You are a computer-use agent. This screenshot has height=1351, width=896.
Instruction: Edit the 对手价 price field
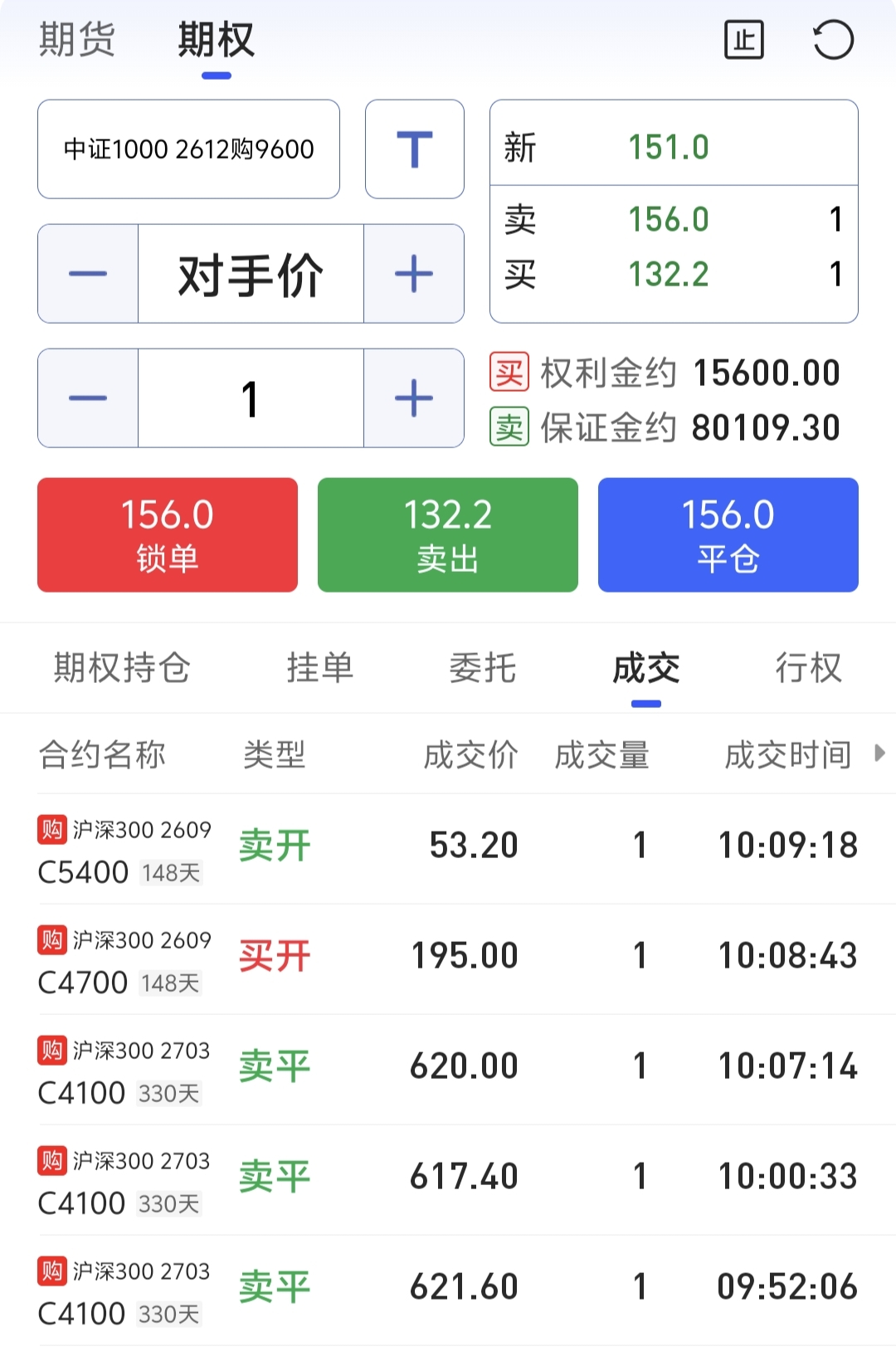(x=251, y=274)
